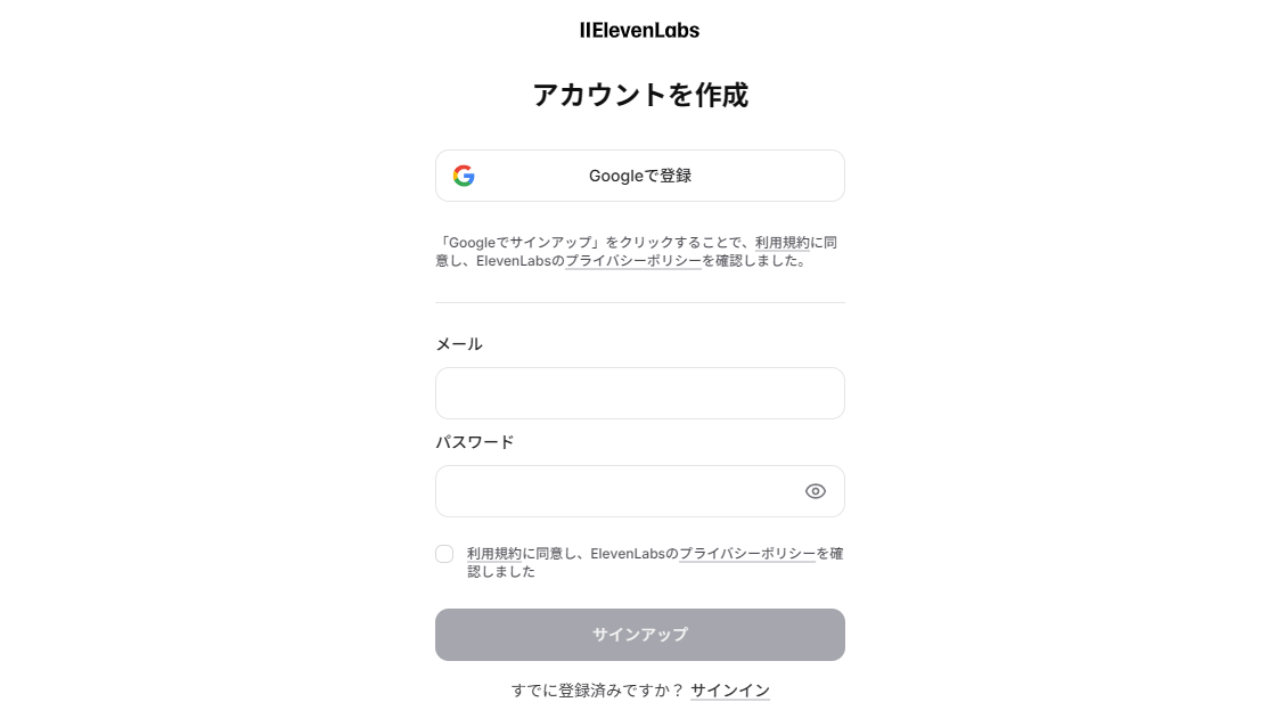Image resolution: width=1280 pixels, height=720 pixels.
Task: Check the terms agreement checkbox
Action: click(444, 554)
